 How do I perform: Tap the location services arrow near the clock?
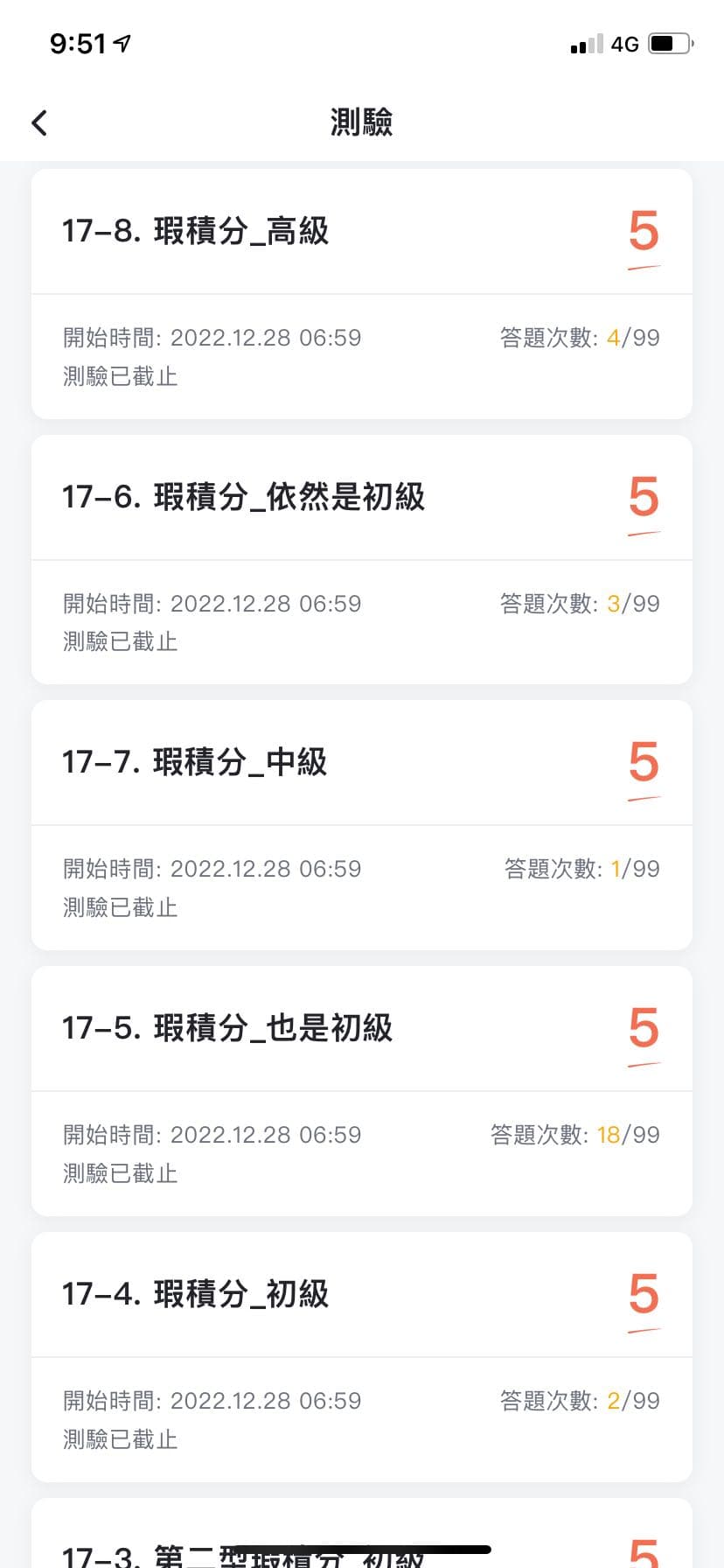pyautogui.click(x=122, y=40)
